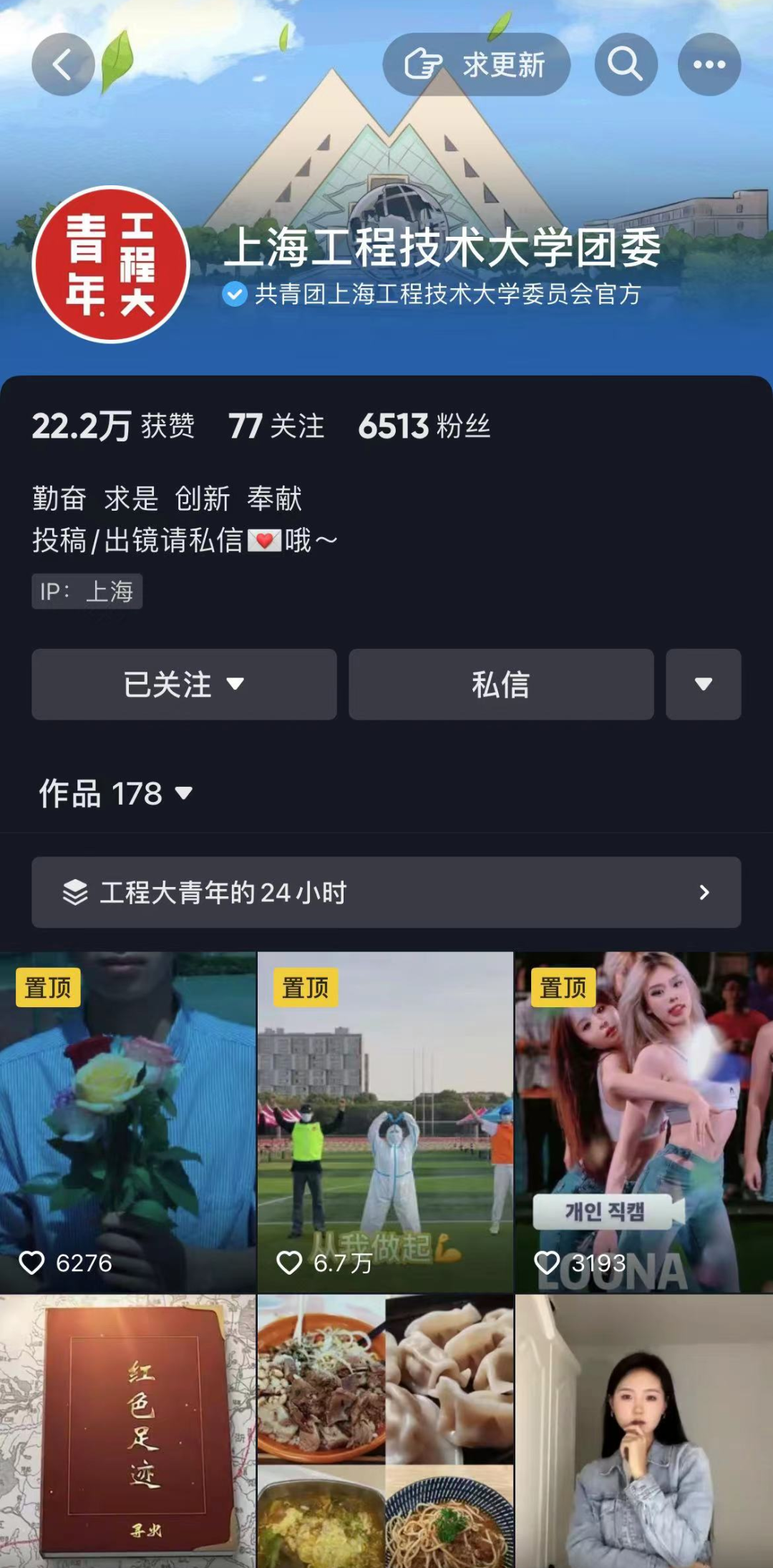Open the 青年工程大 profile avatar
Screen dimensions: 773x1568
[111, 265]
